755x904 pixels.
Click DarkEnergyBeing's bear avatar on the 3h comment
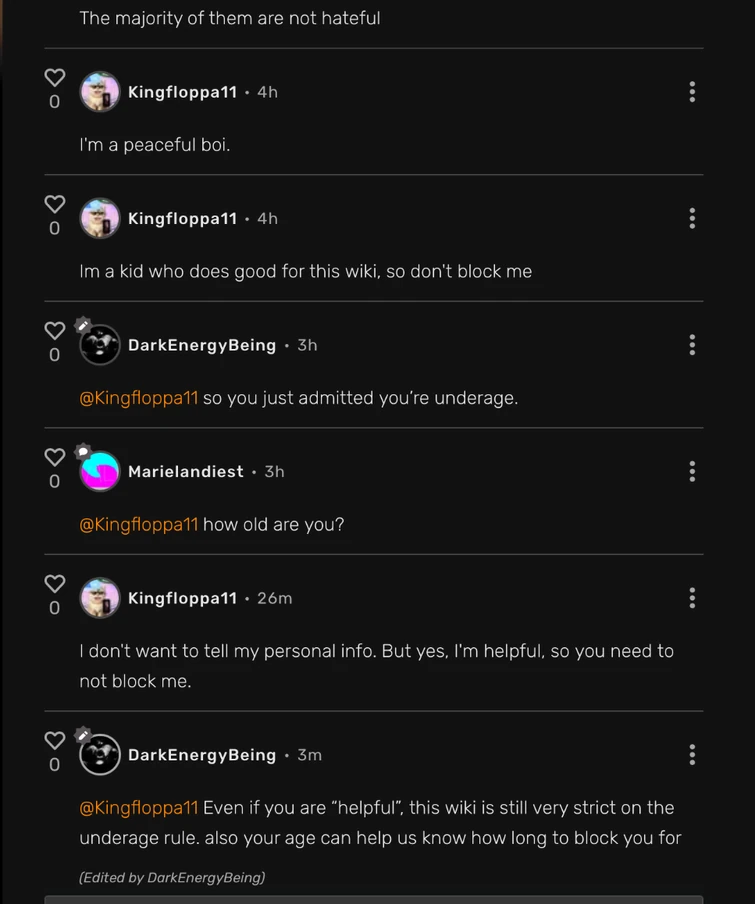99,344
